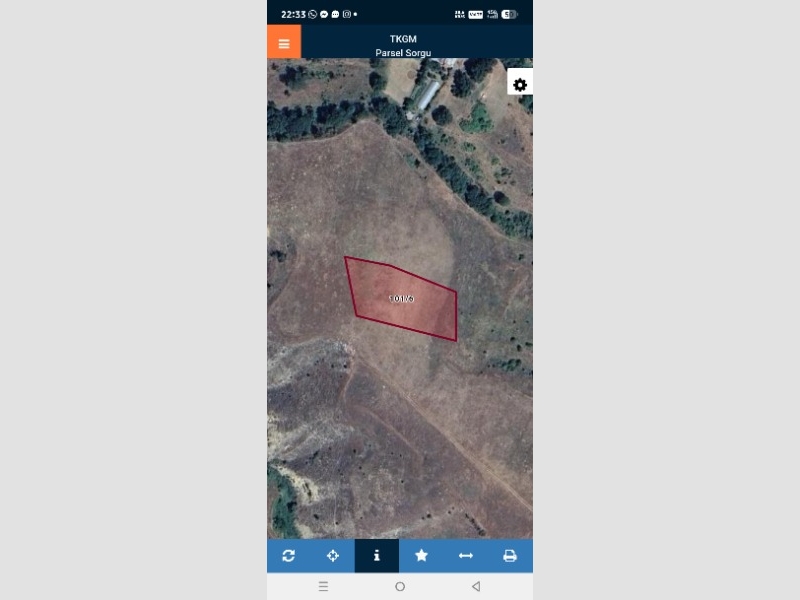Select the highlighted red parcel on map
800x600 pixels.
405,300
